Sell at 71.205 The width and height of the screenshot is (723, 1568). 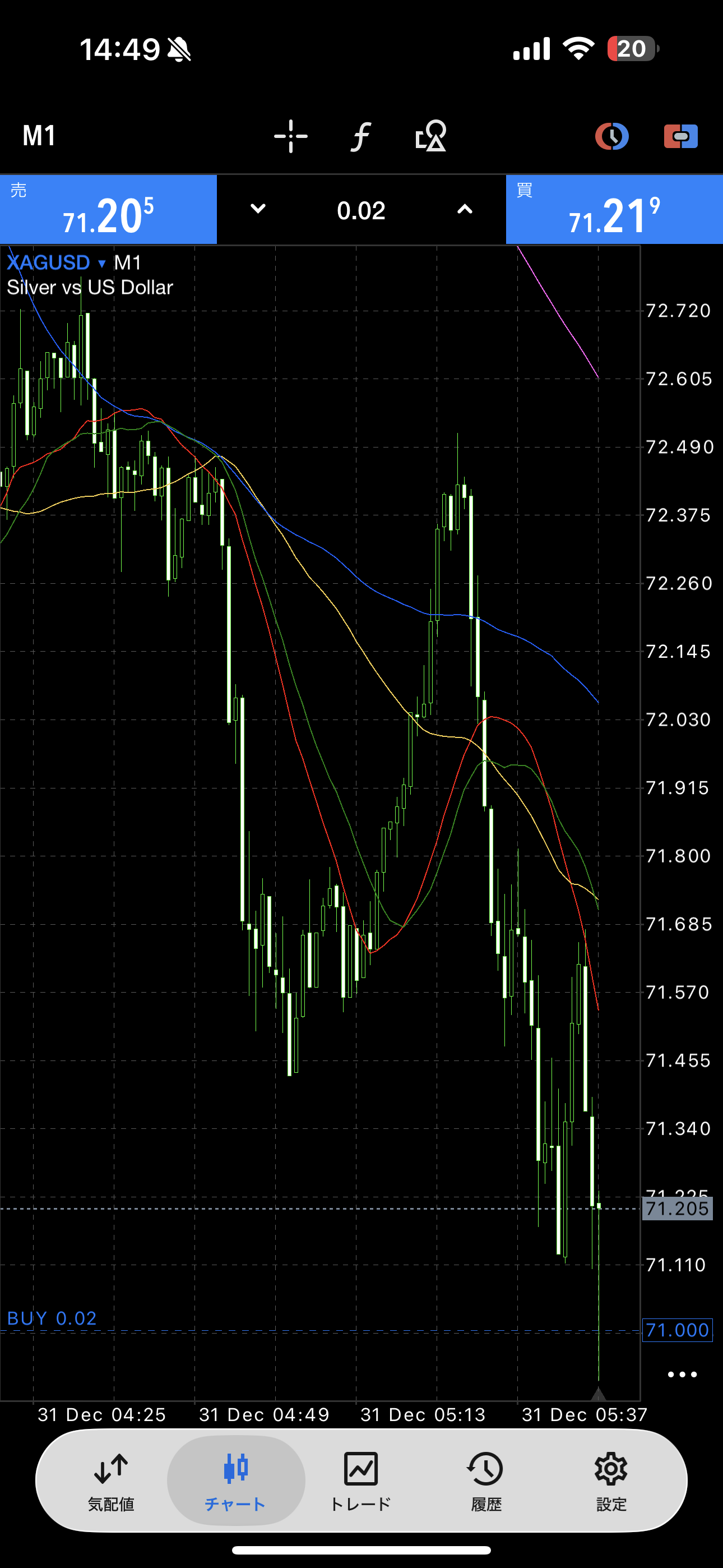108,210
